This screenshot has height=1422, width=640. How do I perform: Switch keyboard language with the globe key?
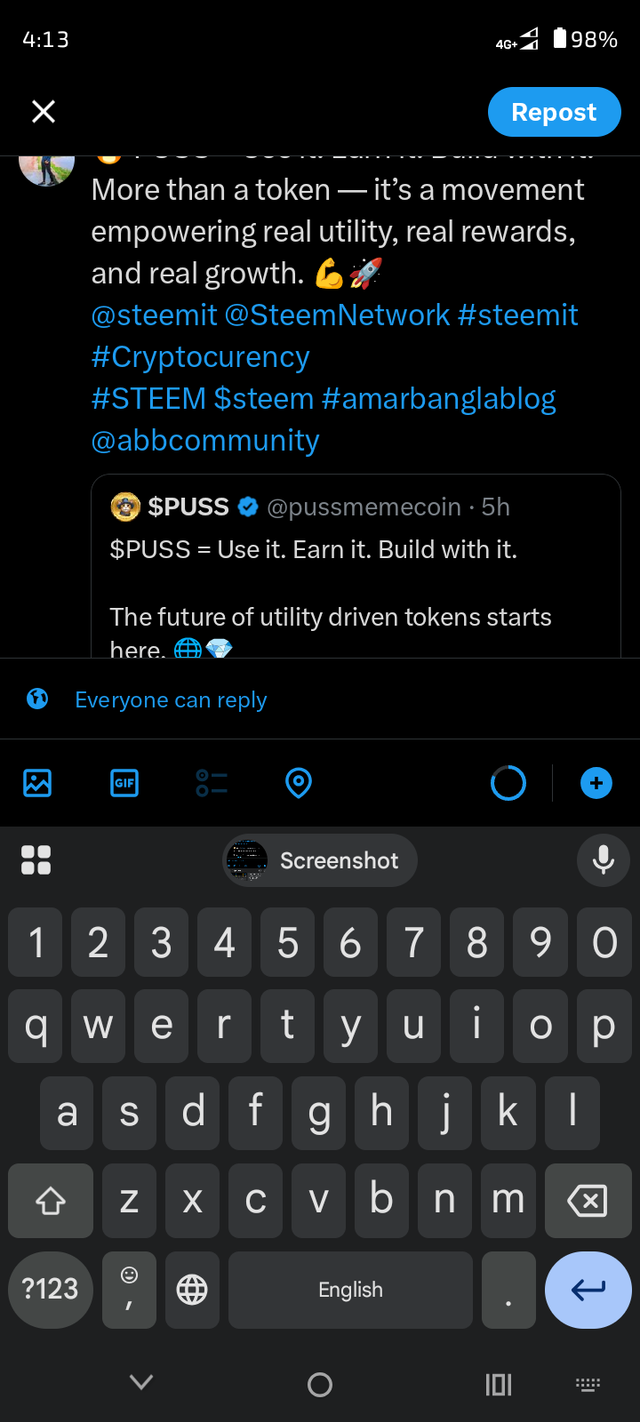tap(191, 1290)
